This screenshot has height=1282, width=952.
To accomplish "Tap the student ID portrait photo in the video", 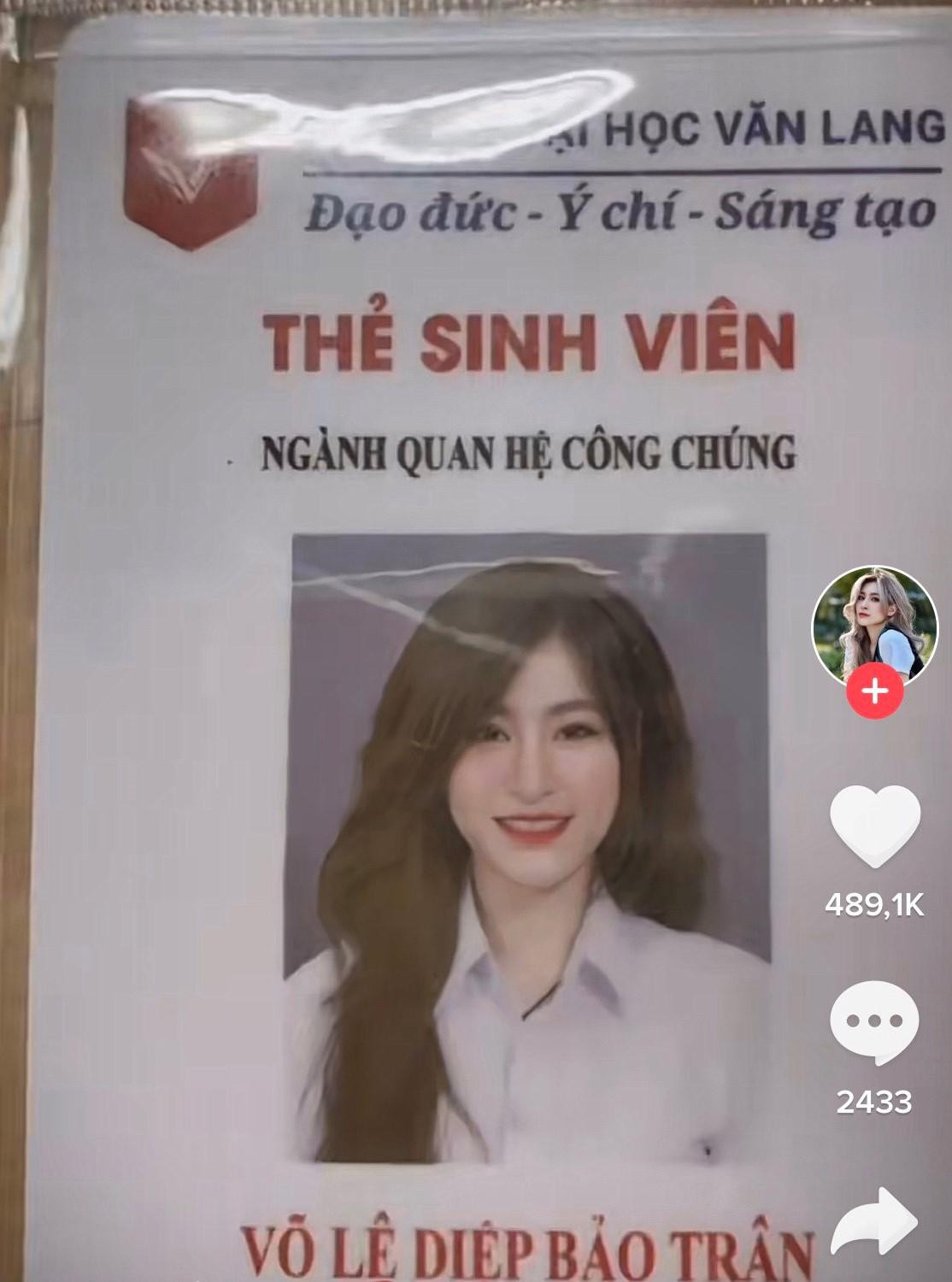I will tap(530, 855).
